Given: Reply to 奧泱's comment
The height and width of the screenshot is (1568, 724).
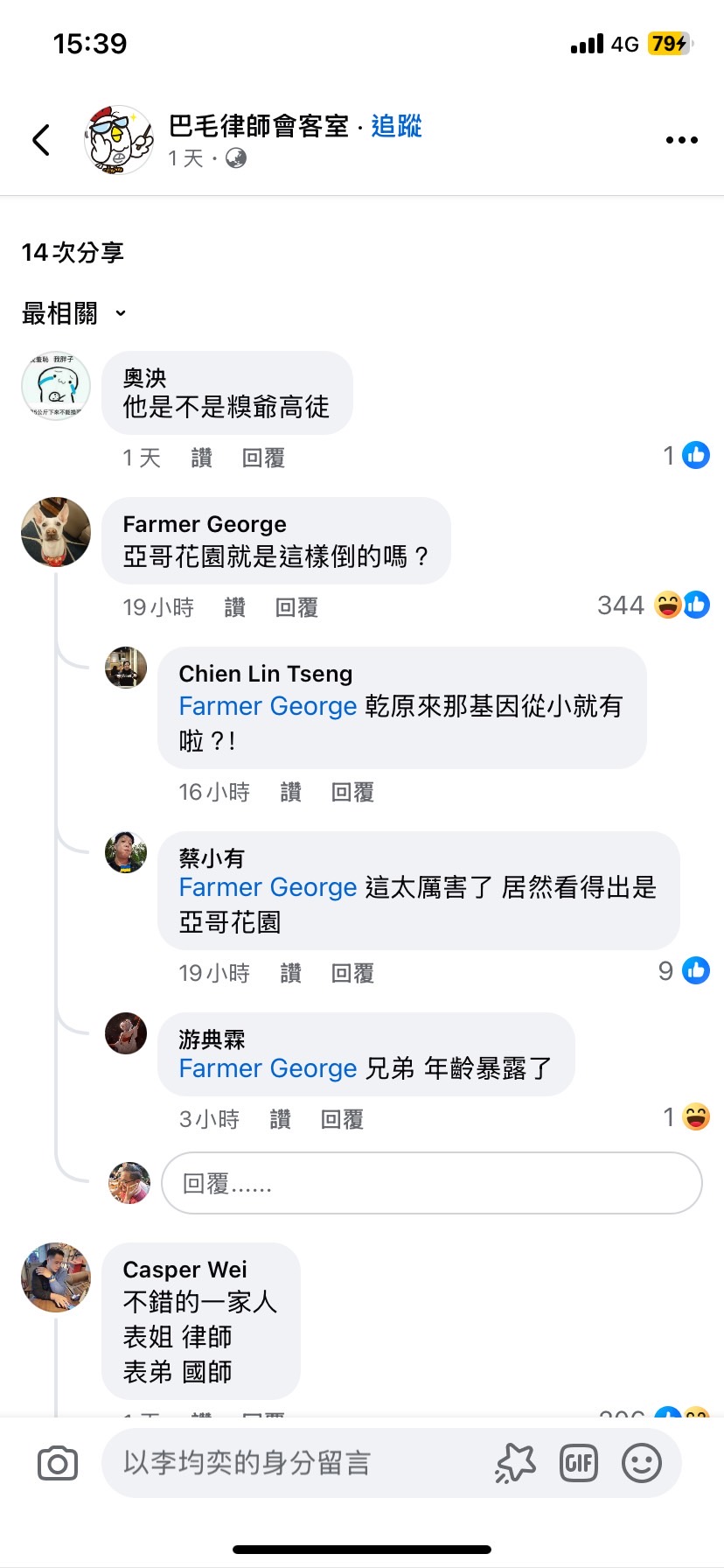Looking at the screenshot, I should 263,458.
